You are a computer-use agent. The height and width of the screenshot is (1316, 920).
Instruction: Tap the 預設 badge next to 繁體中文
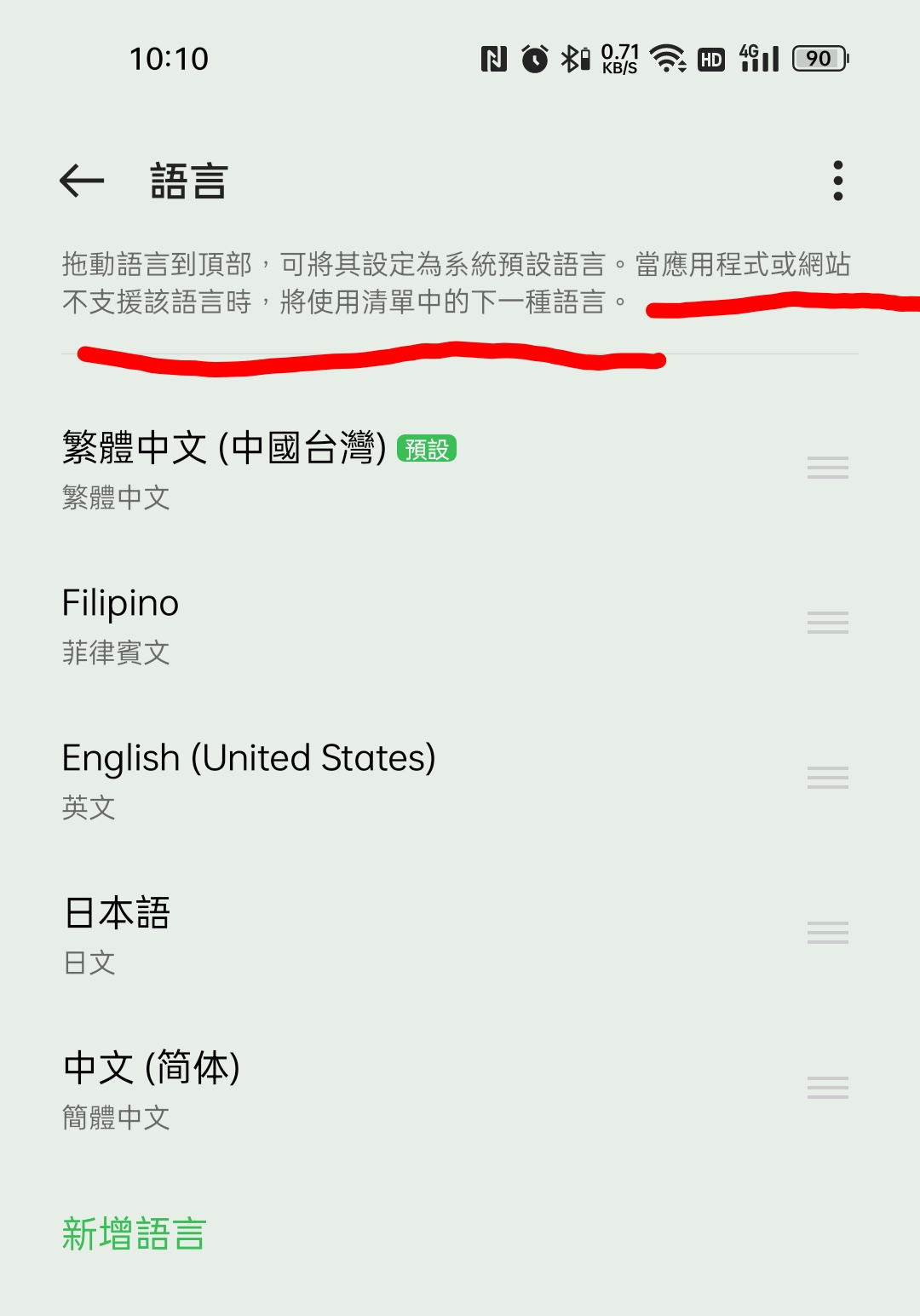coord(428,446)
